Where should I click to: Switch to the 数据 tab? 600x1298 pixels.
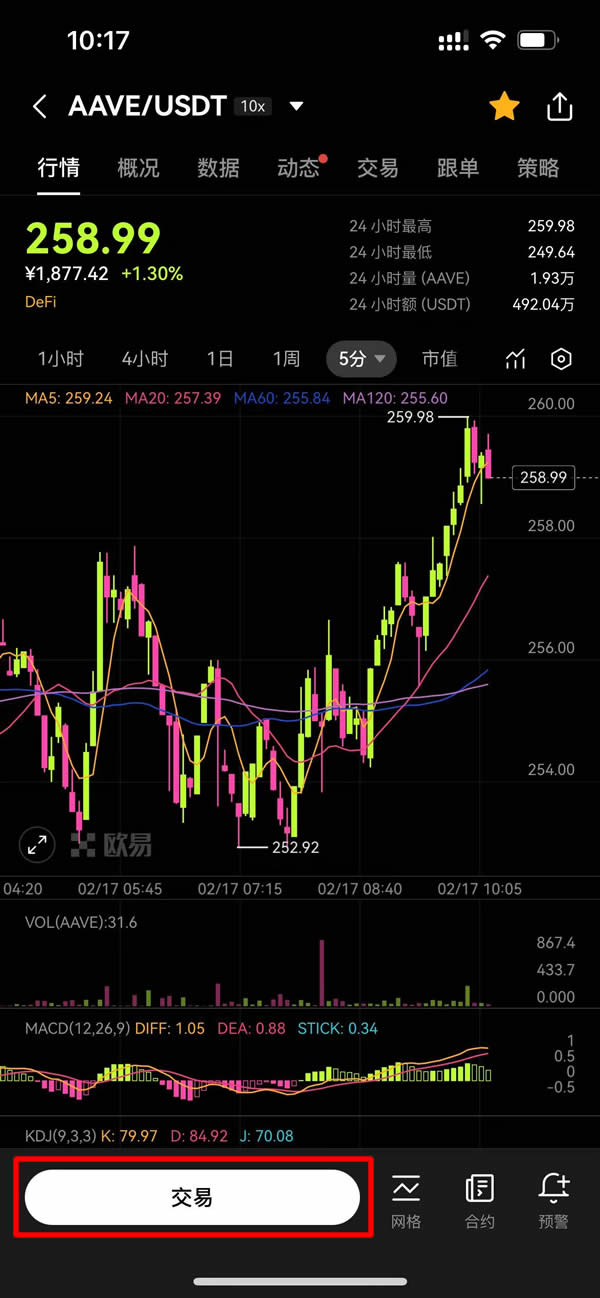point(218,168)
